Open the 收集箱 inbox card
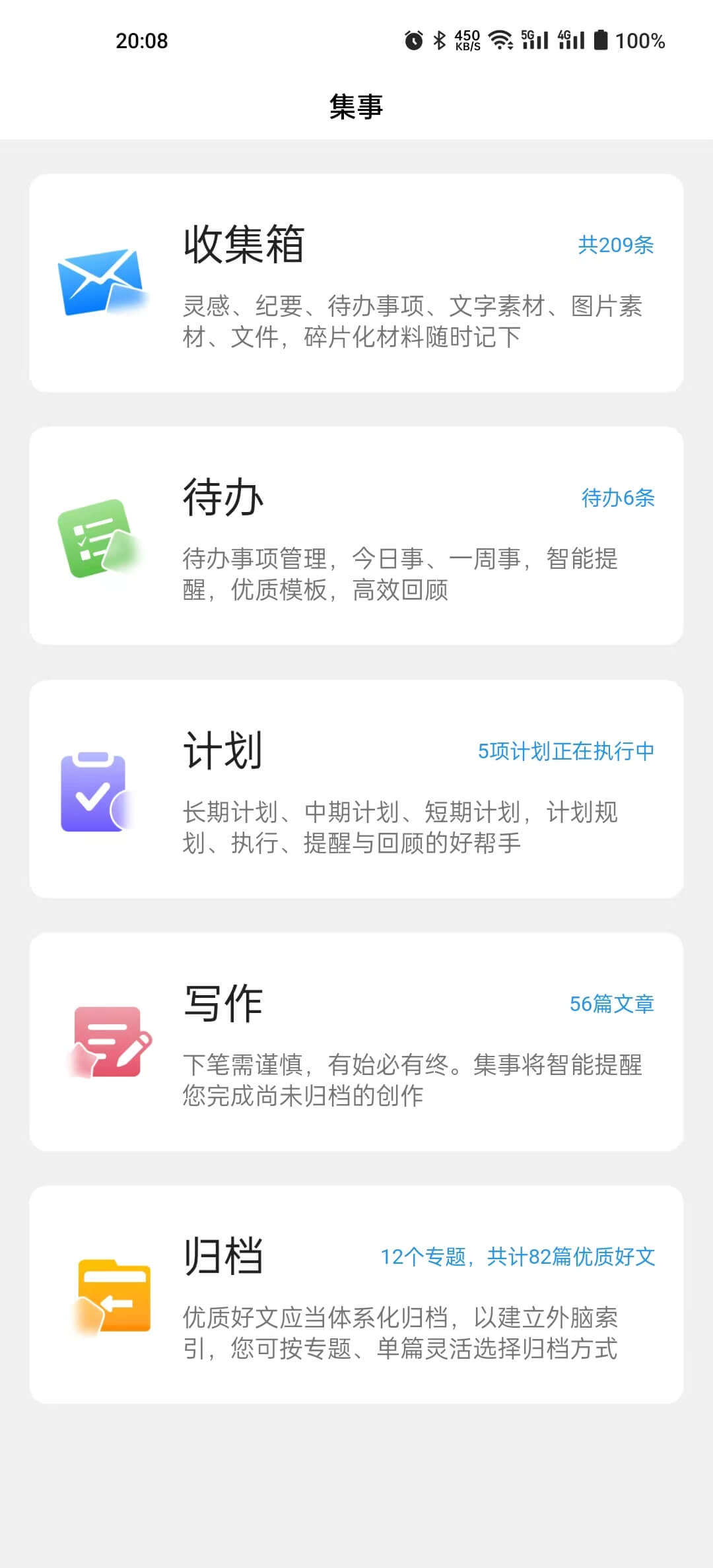713x1568 pixels. click(356, 283)
